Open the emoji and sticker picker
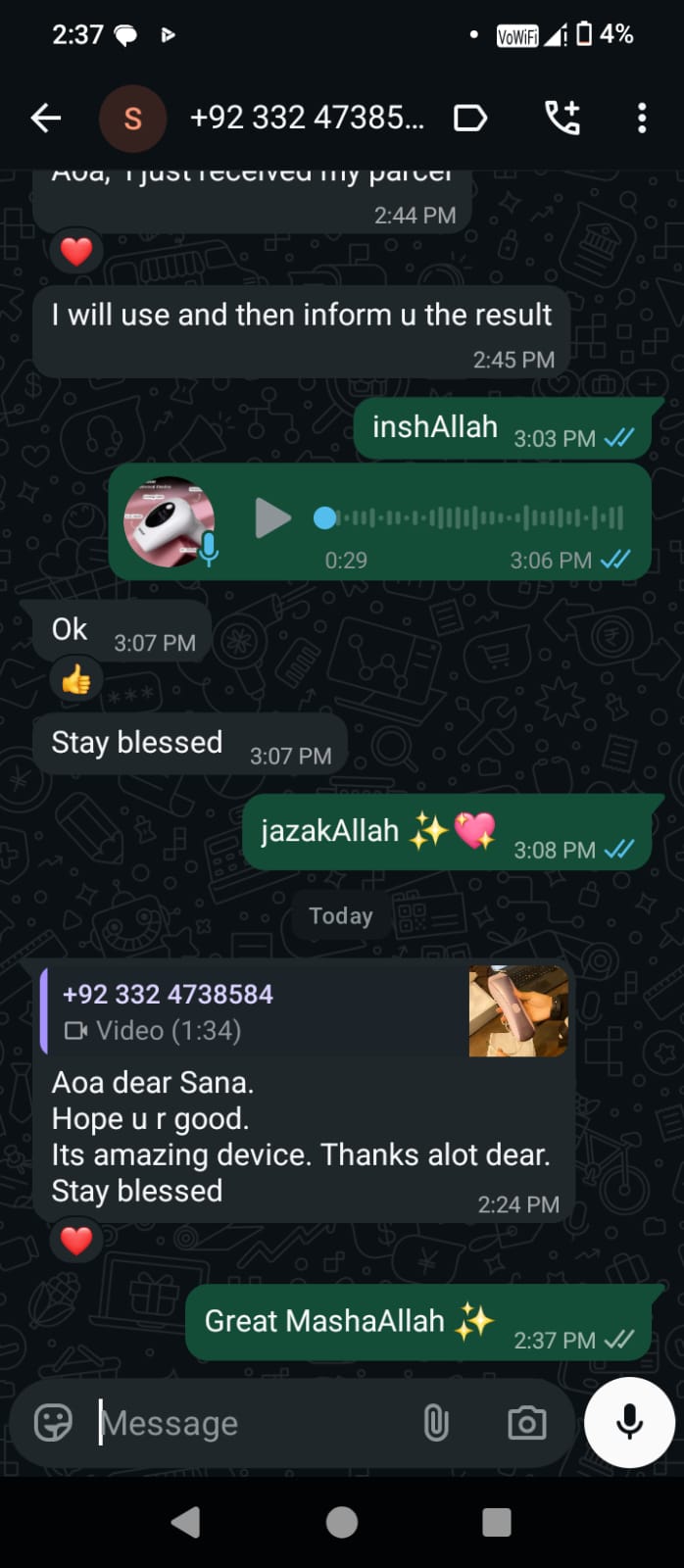Screen dimensions: 684x1568 click(x=53, y=1422)
